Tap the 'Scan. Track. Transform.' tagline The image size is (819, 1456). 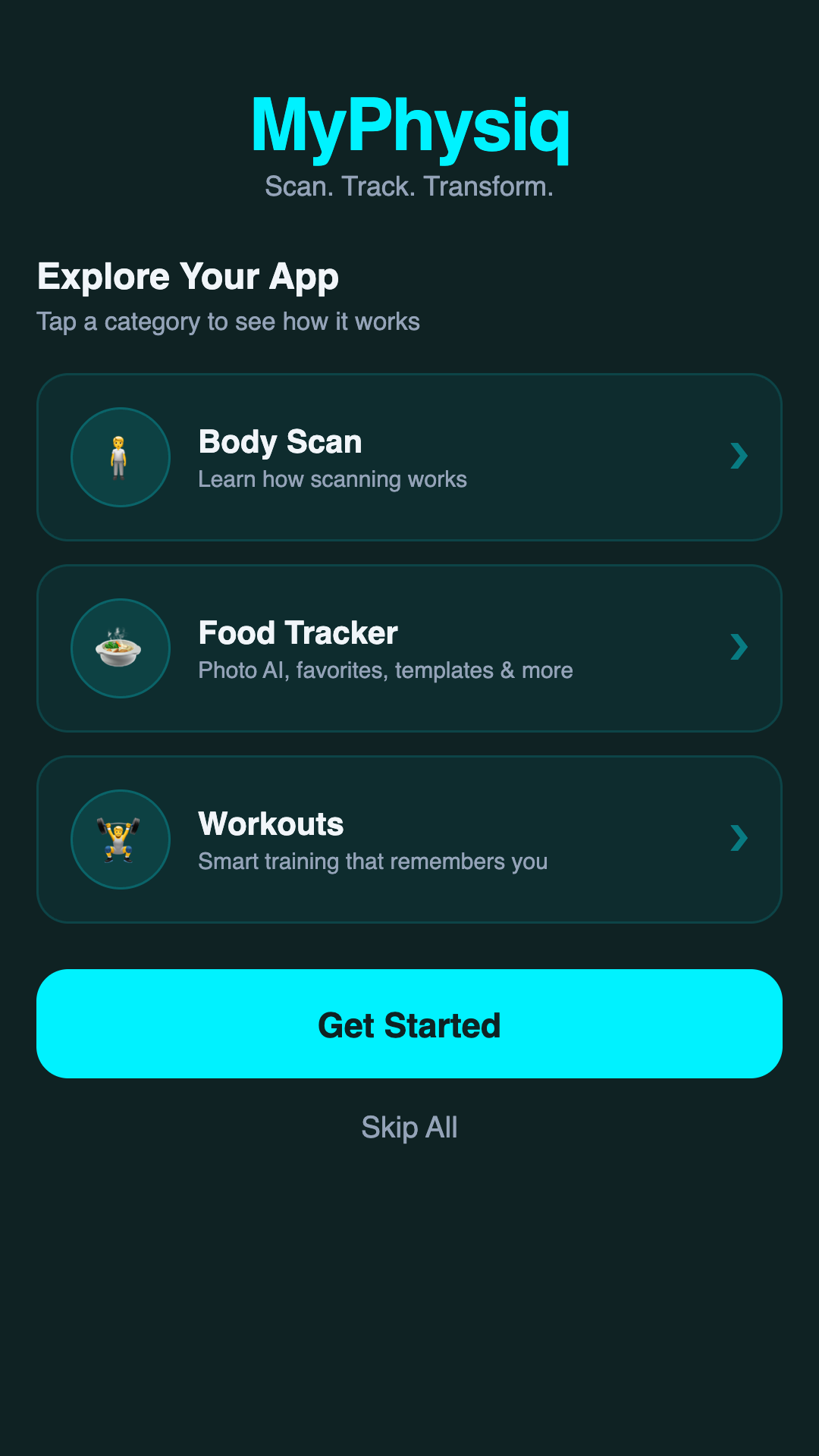pos(409,185)
